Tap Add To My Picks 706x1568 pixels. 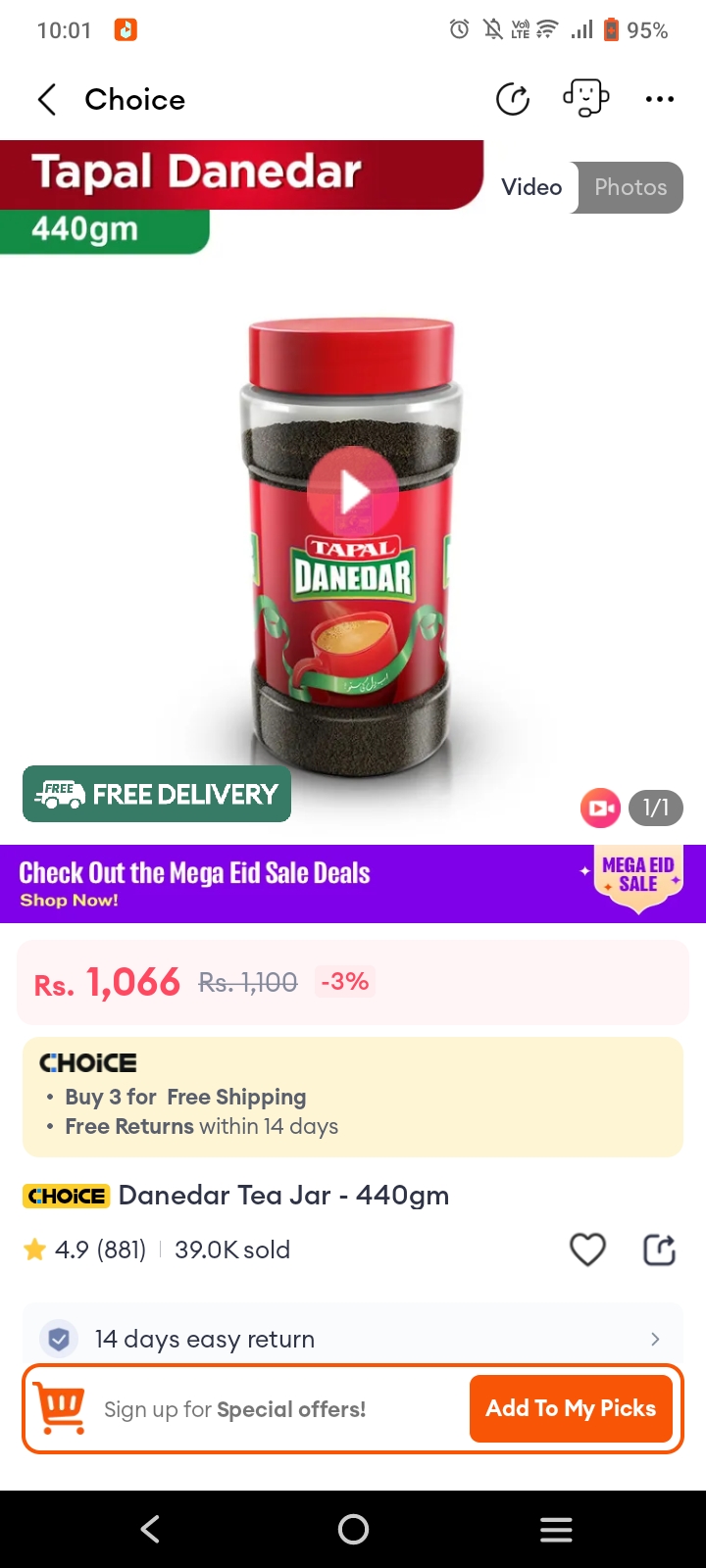(x=571, y=1408)
